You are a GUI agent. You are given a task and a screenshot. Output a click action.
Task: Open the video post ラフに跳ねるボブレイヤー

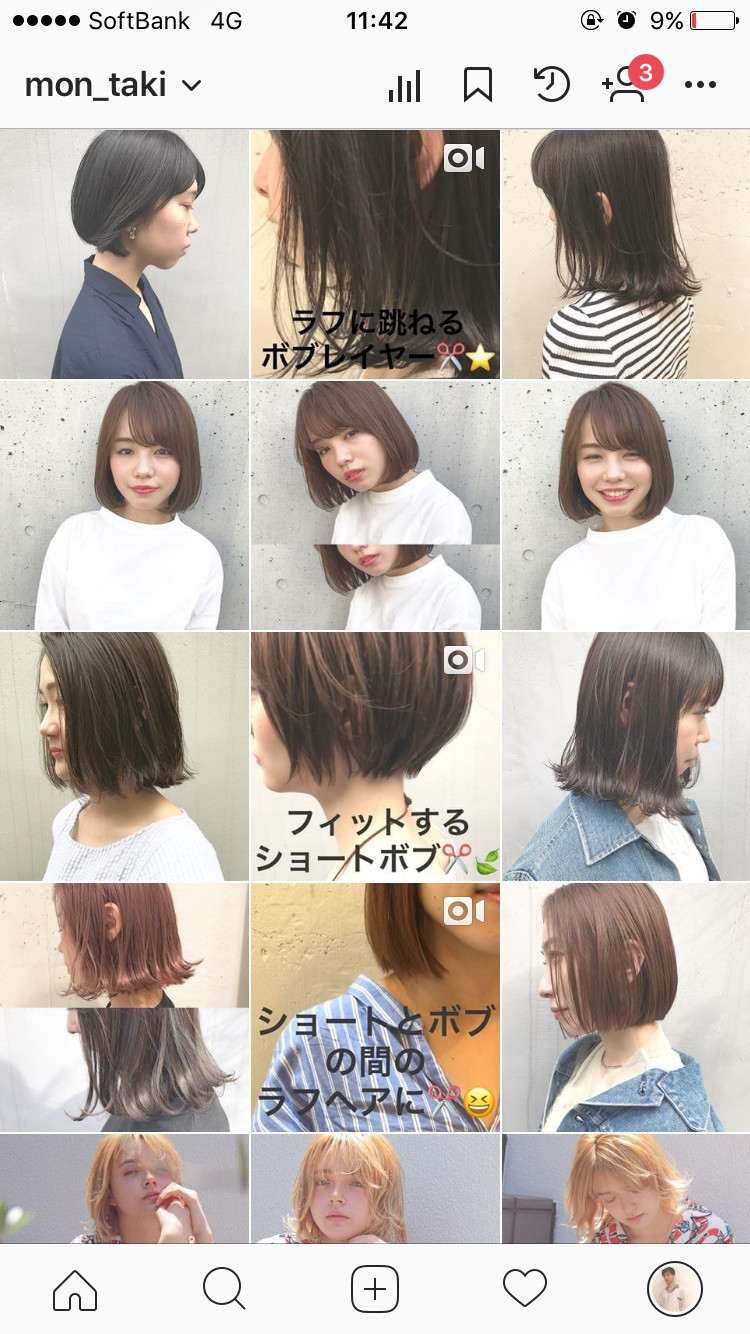pos(375,254)
